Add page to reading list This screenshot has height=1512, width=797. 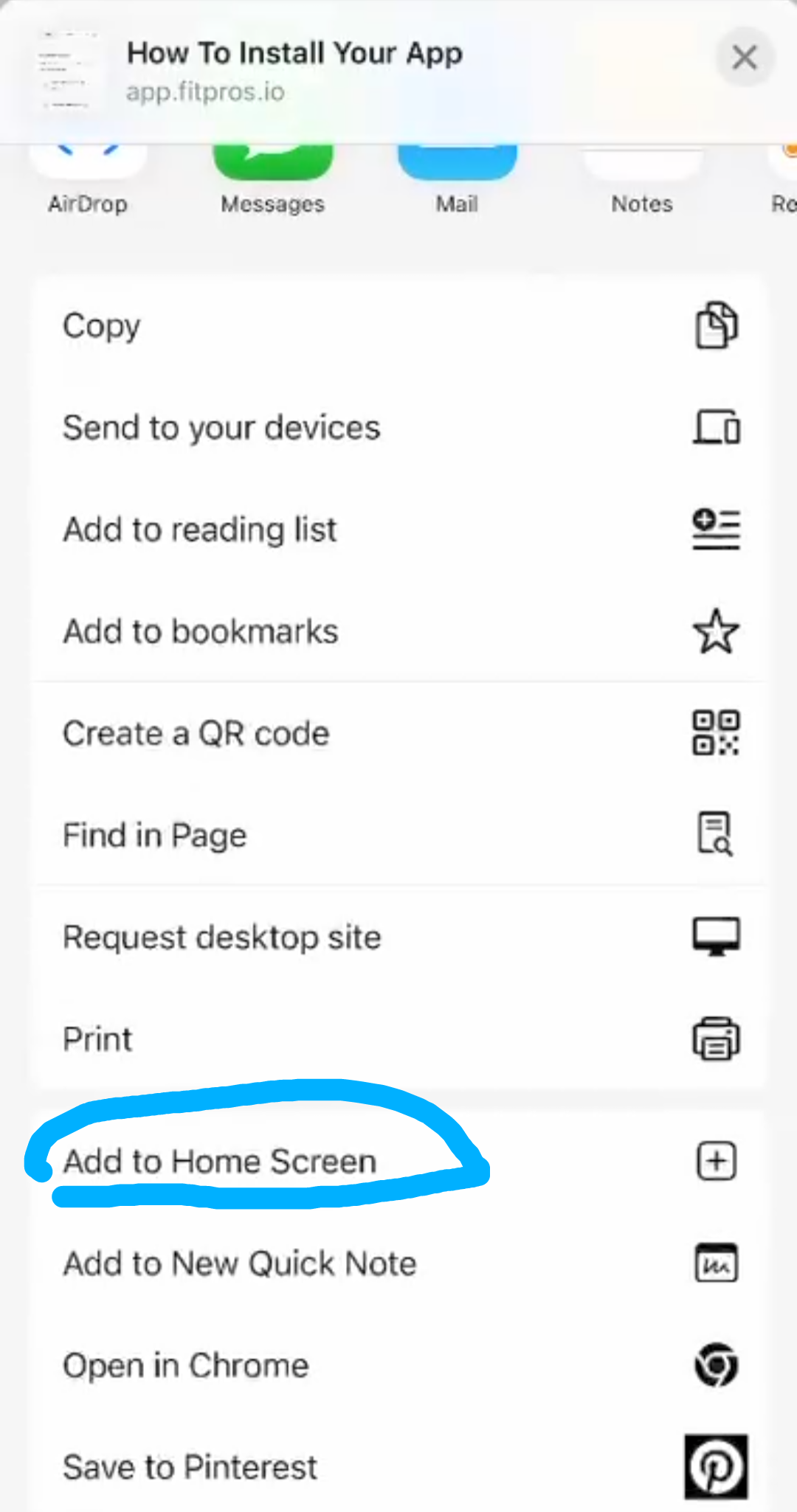click(x=398, y=530)
